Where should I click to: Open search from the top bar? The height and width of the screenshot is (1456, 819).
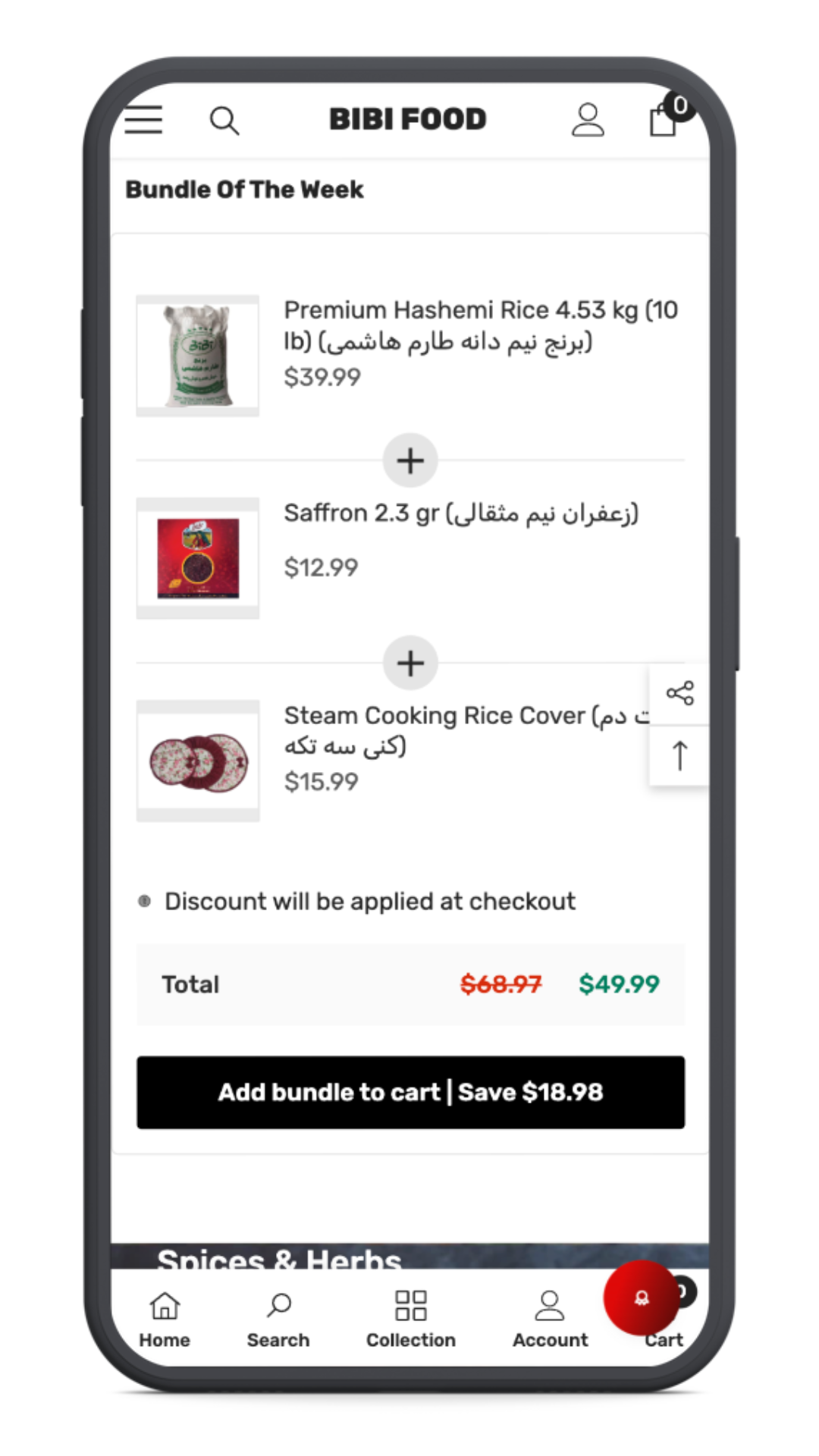coord(224,120)
